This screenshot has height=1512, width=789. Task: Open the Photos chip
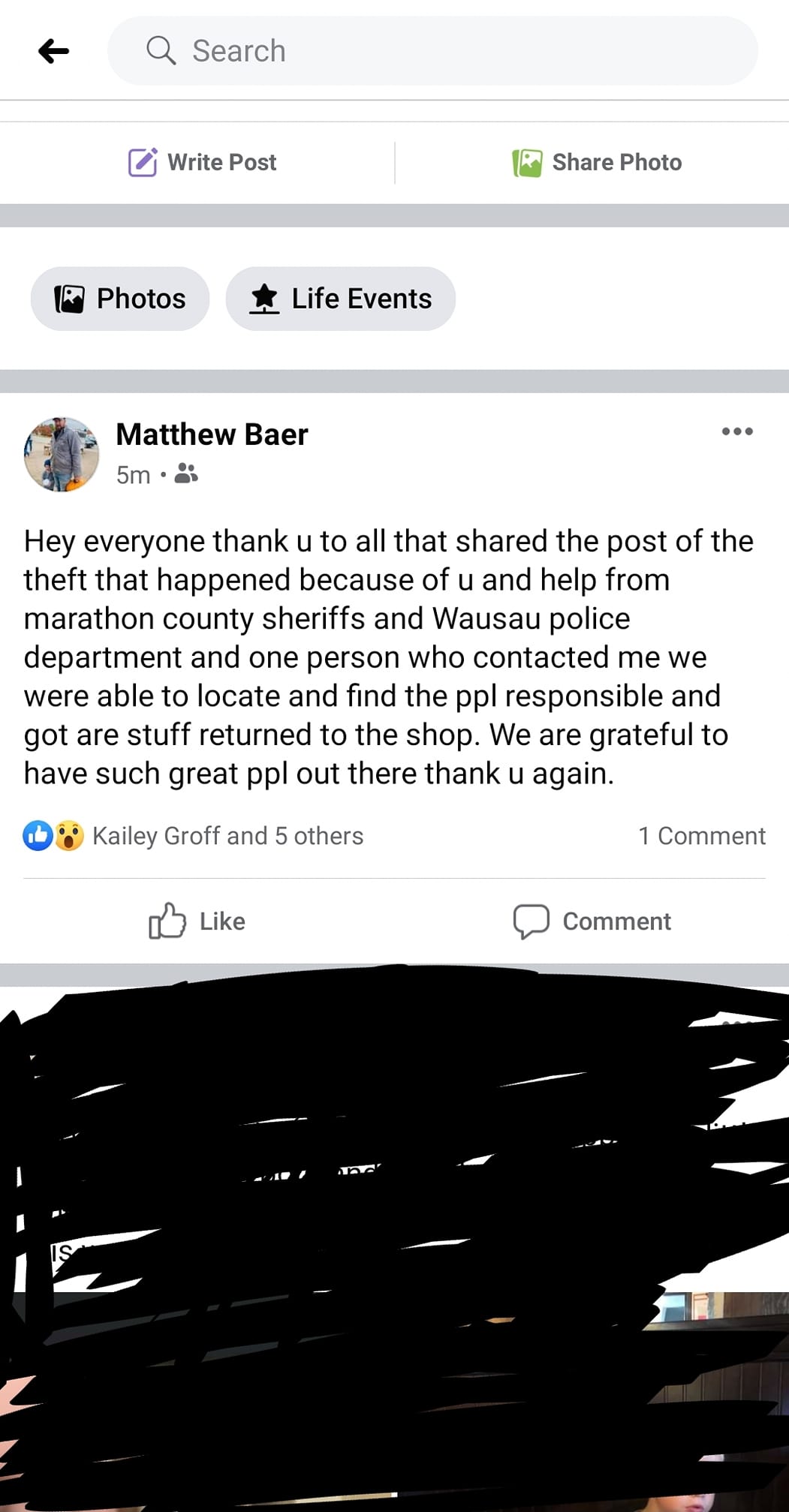click(120, 299)
